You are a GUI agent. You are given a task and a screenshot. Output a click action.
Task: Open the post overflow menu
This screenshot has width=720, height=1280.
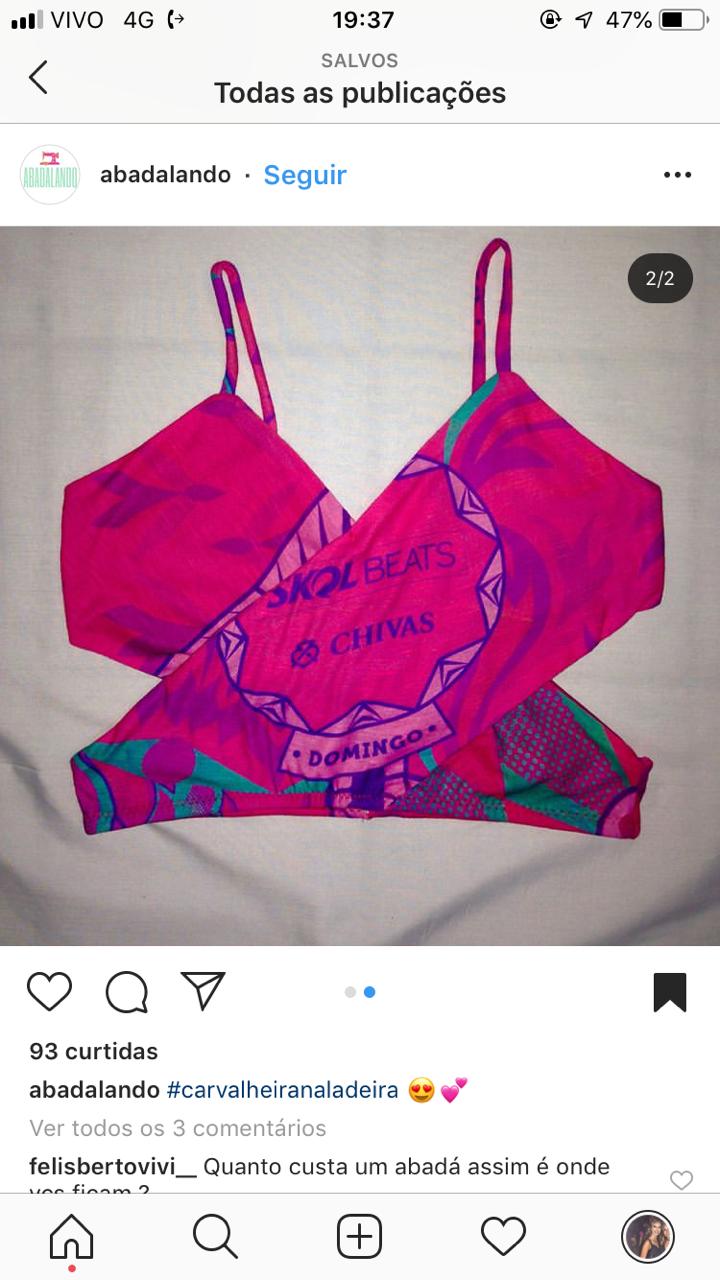(677, 175)
